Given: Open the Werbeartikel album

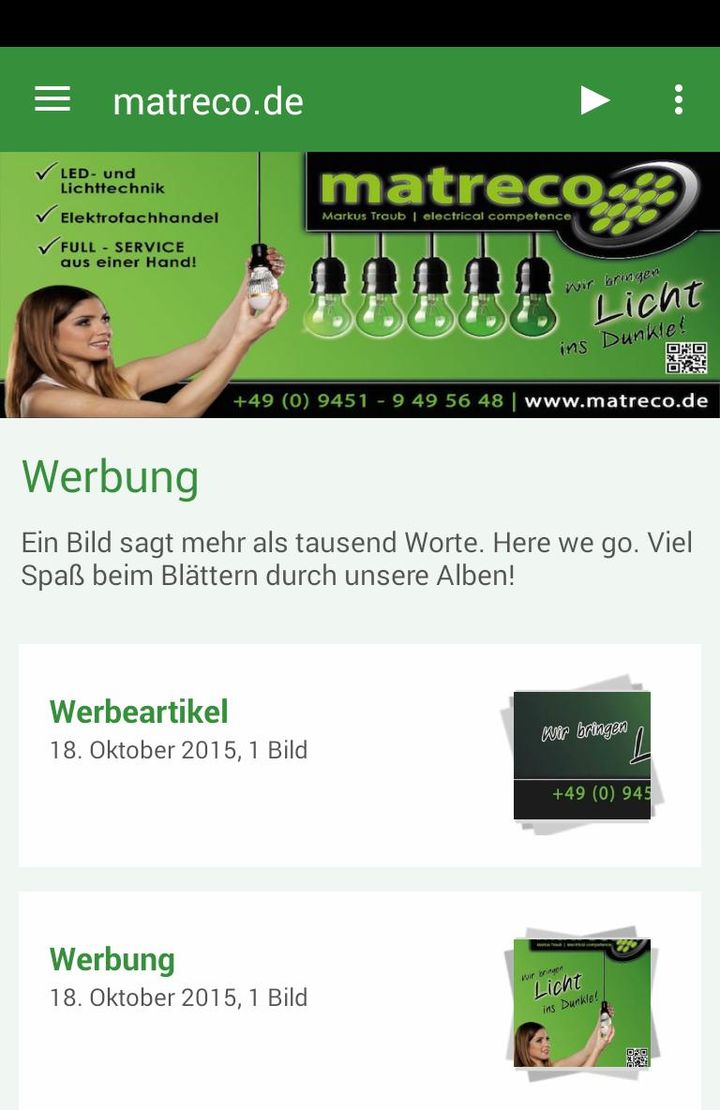Looking at the screenshot, I should click(x=360, y=755).
